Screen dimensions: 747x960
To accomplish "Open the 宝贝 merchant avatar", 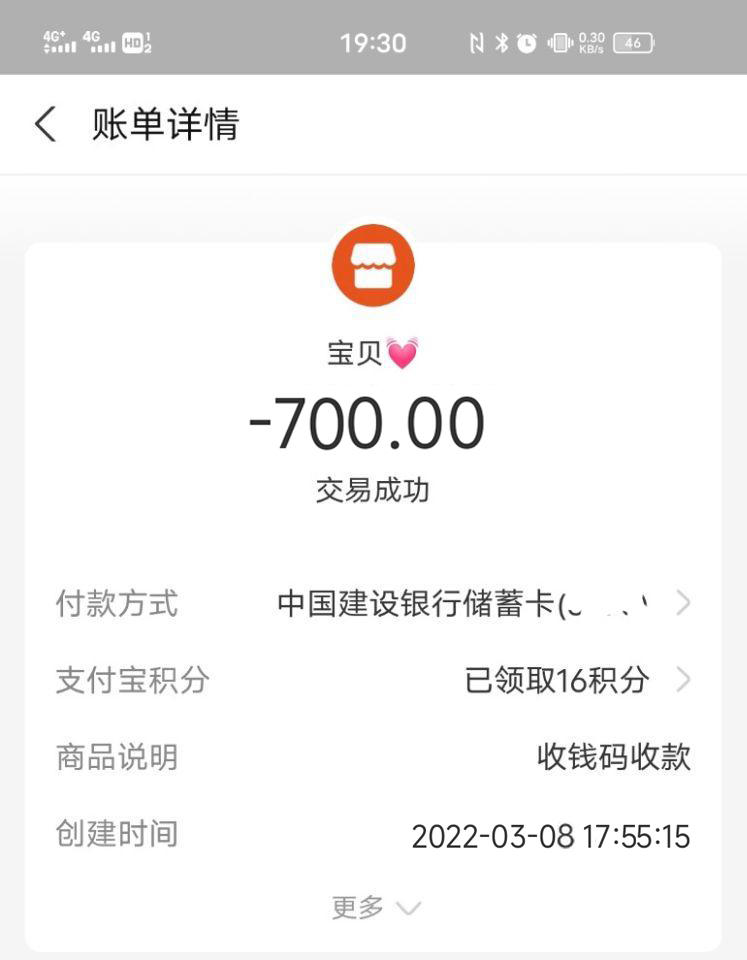I will [x=373, y=266].
